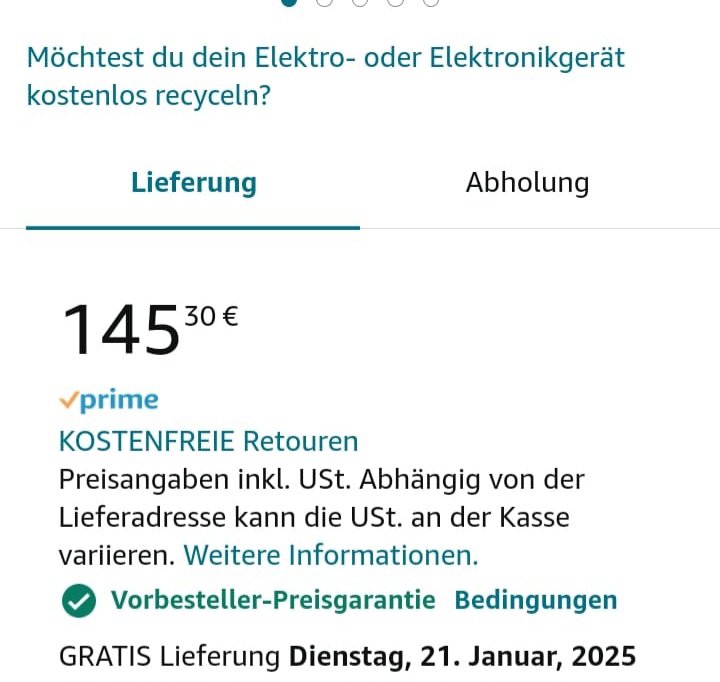Screen dimensions: 720x682
Task: Open Vorbesteller-Preisgarantie details
Action: (272, 600)
